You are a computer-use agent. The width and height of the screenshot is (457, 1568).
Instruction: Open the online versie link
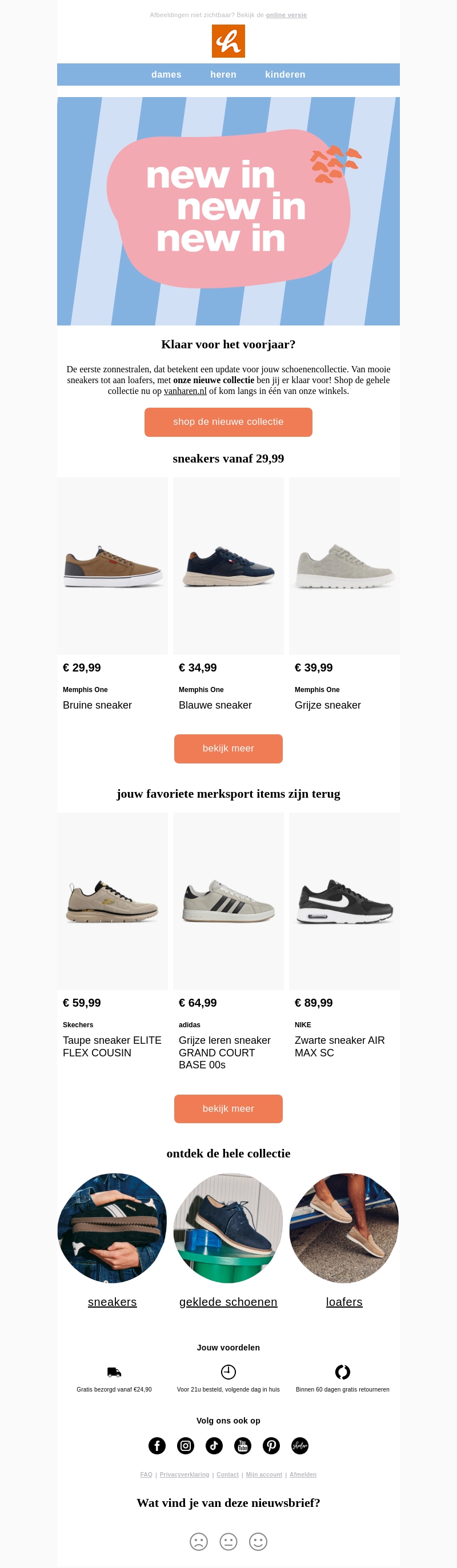(286, 15)
